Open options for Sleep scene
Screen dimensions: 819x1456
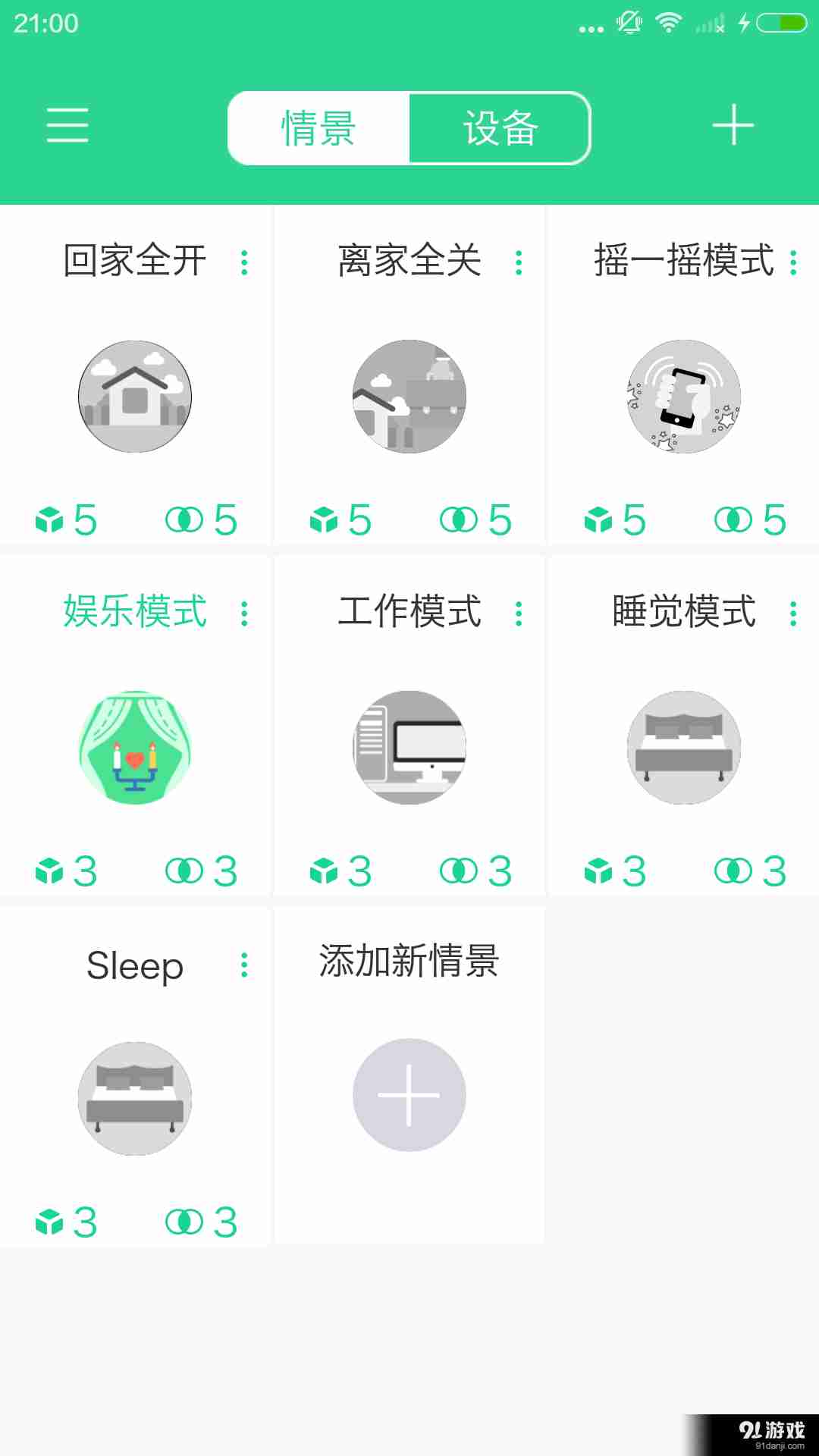click(244, 965)
